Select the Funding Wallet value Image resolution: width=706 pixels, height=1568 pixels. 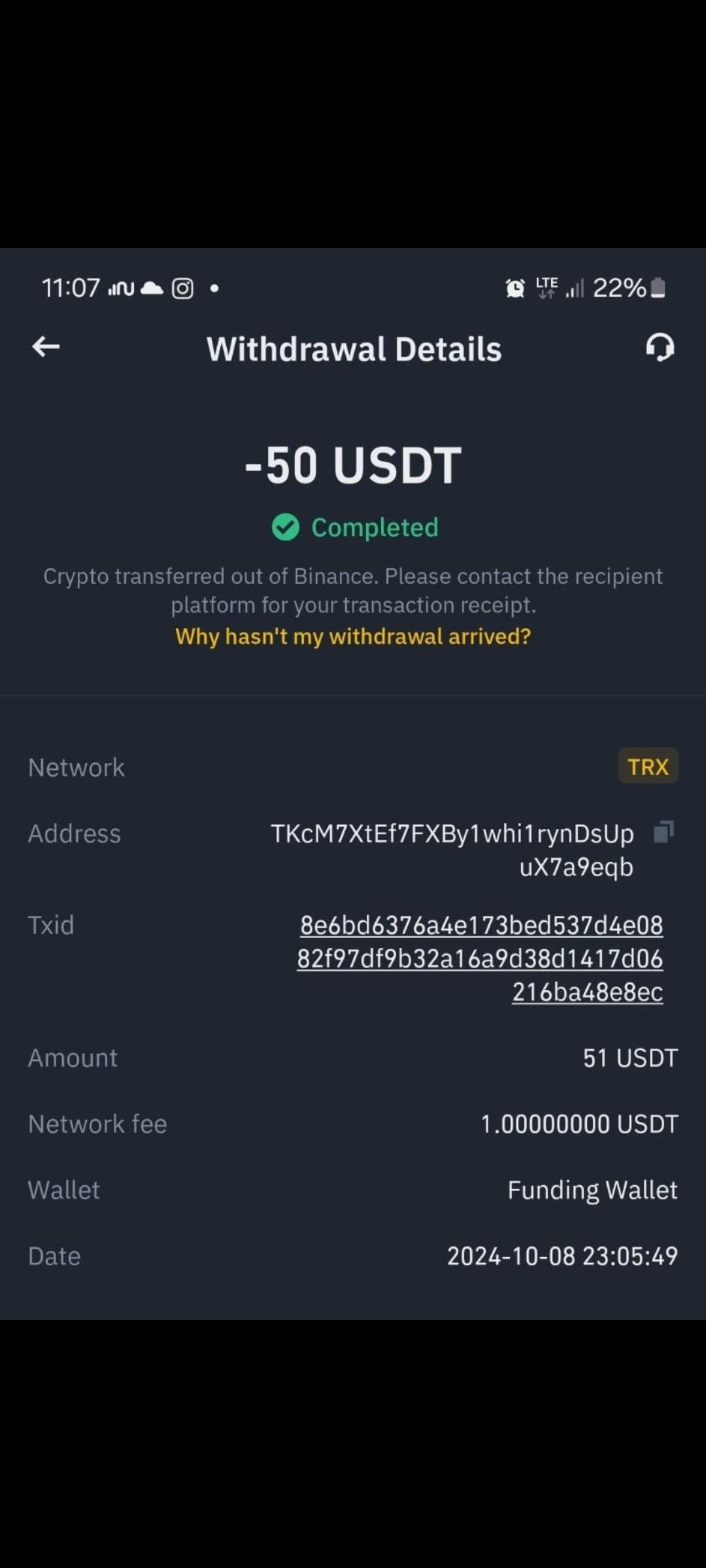592,1190
